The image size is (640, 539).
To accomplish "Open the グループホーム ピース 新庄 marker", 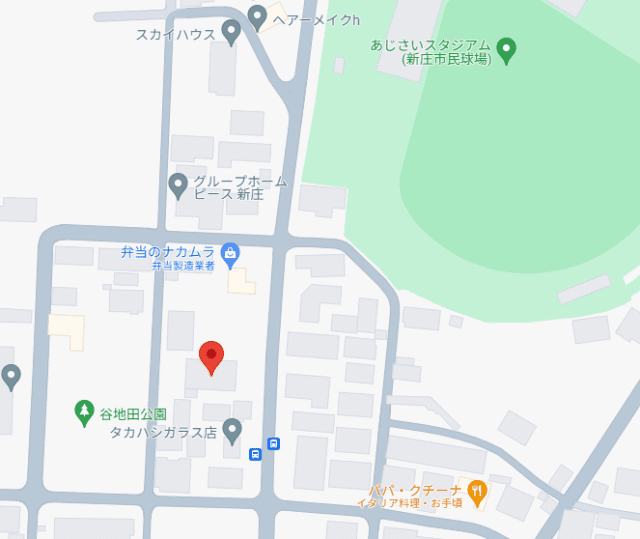I will click(178, 185).
